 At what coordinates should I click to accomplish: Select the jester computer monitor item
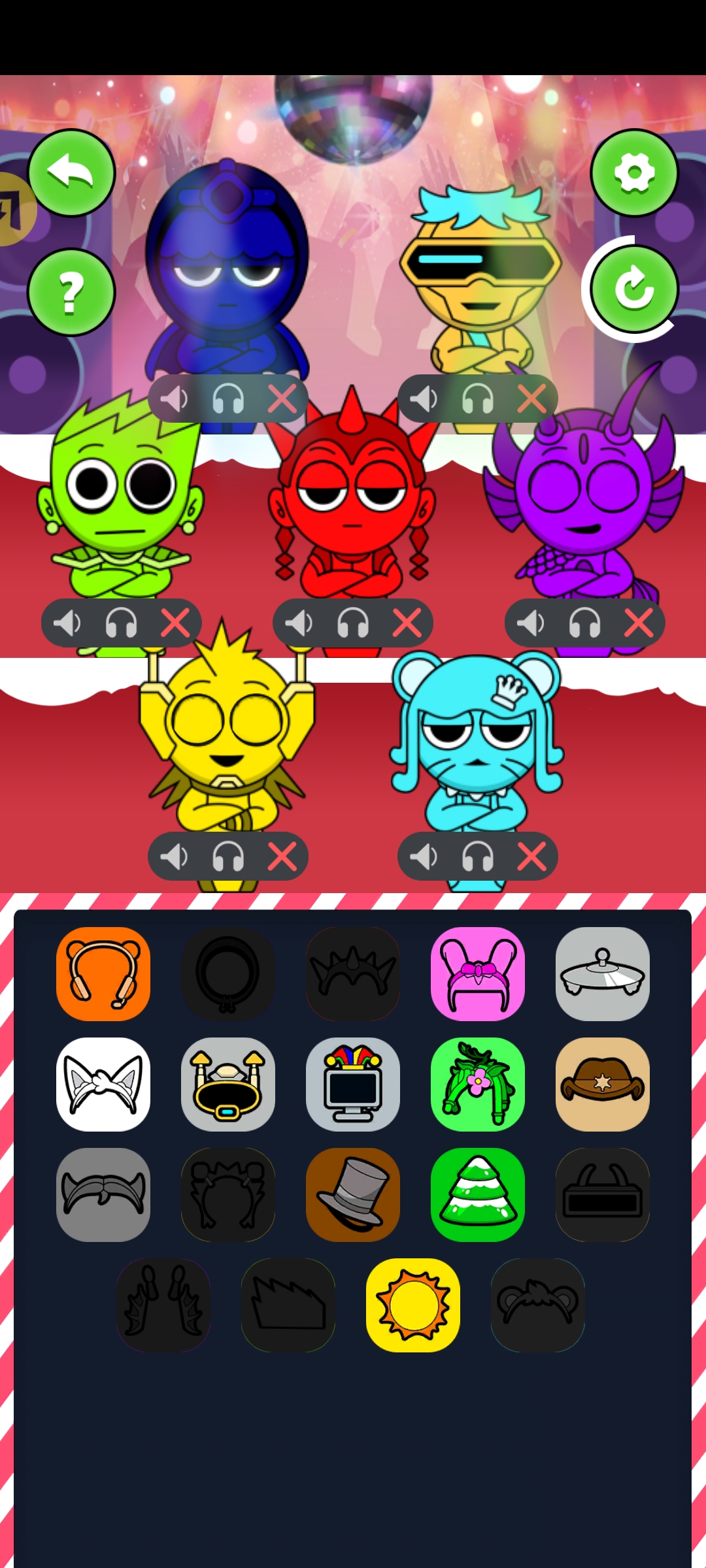(x=353, y=1084)
